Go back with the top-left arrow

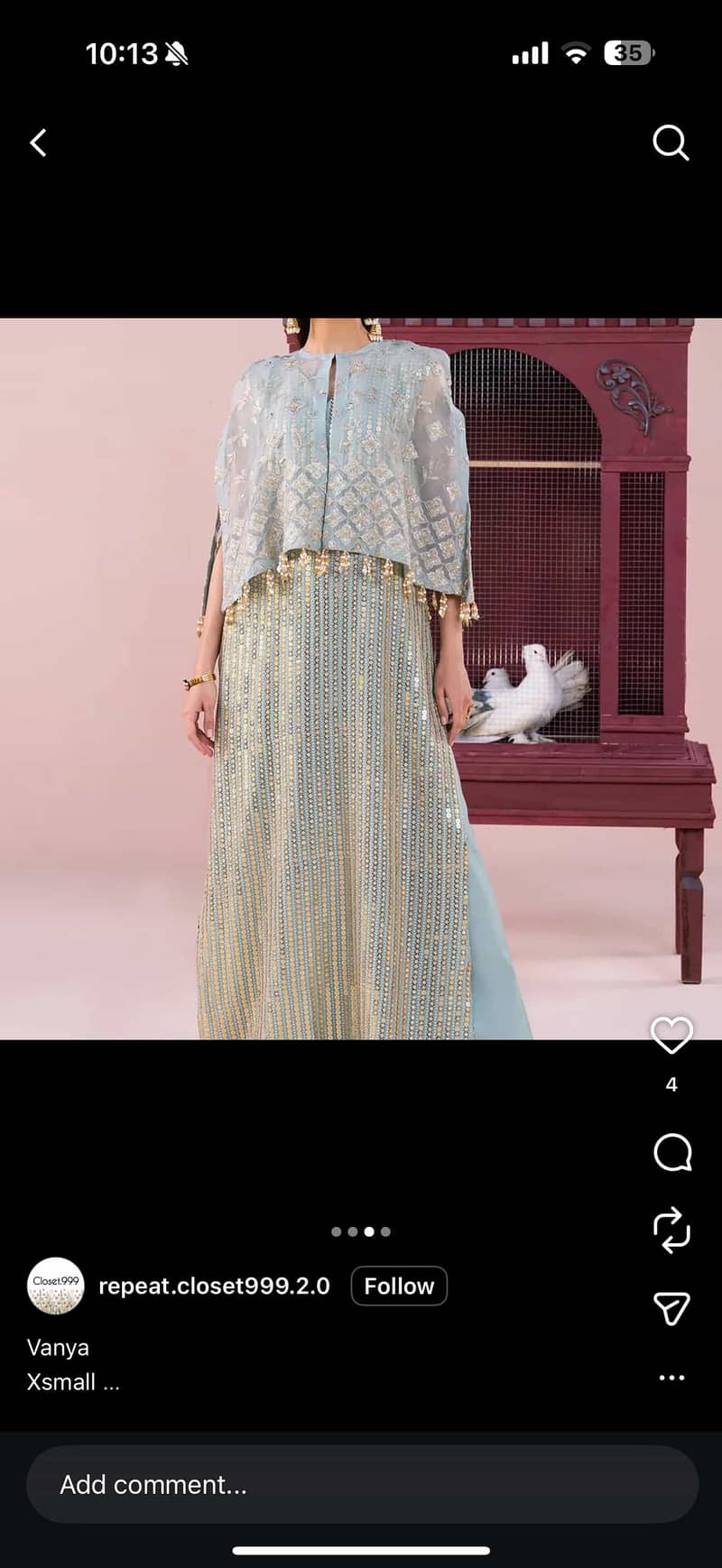coord(38,143)
